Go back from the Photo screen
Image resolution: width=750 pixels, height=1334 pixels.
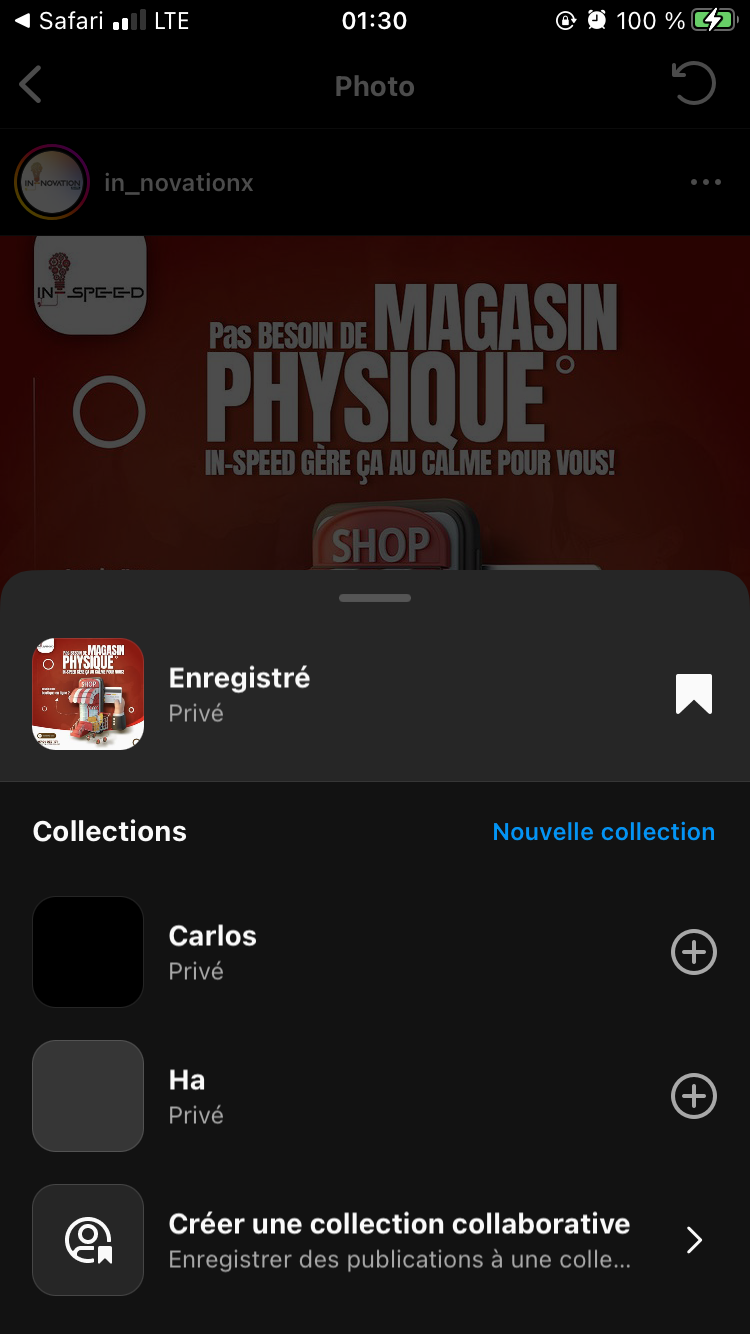[31, 85]
